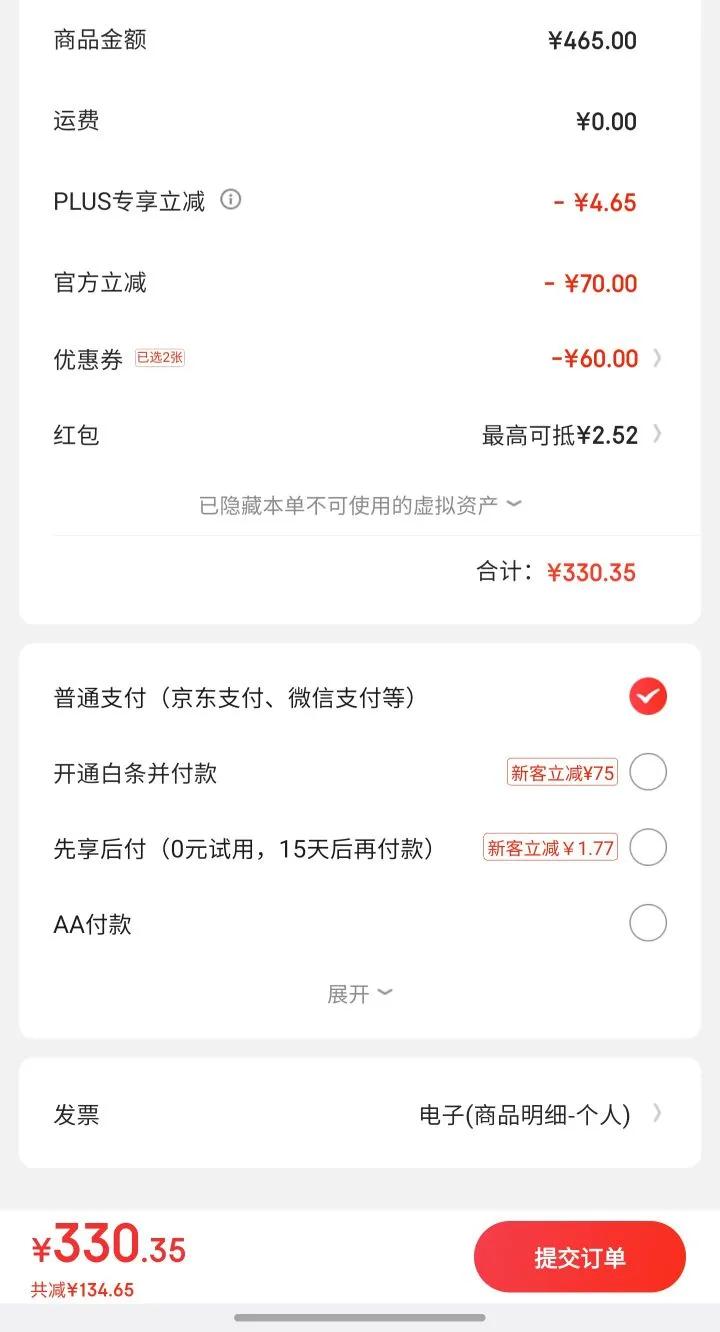Choose AA付款 payment option
The height and width of the screenshot is (1332, 720).
pos(648,923)
